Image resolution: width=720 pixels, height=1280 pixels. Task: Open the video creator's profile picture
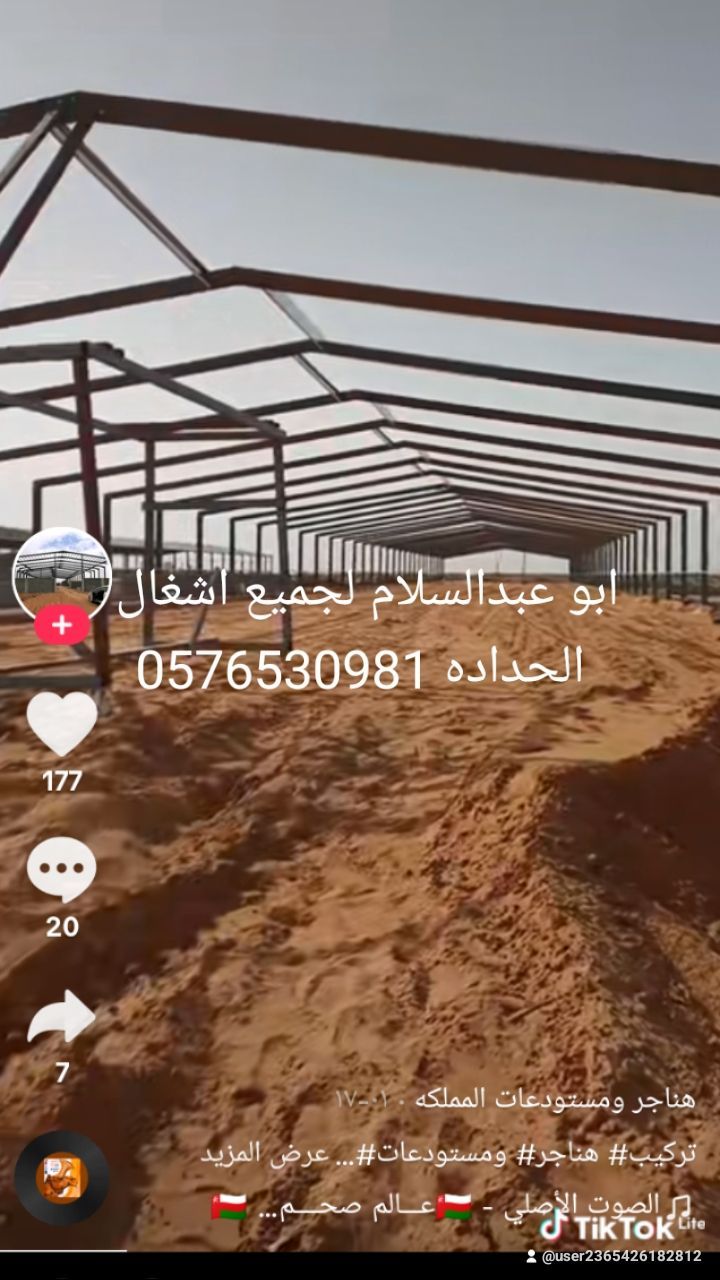(62, 574)
